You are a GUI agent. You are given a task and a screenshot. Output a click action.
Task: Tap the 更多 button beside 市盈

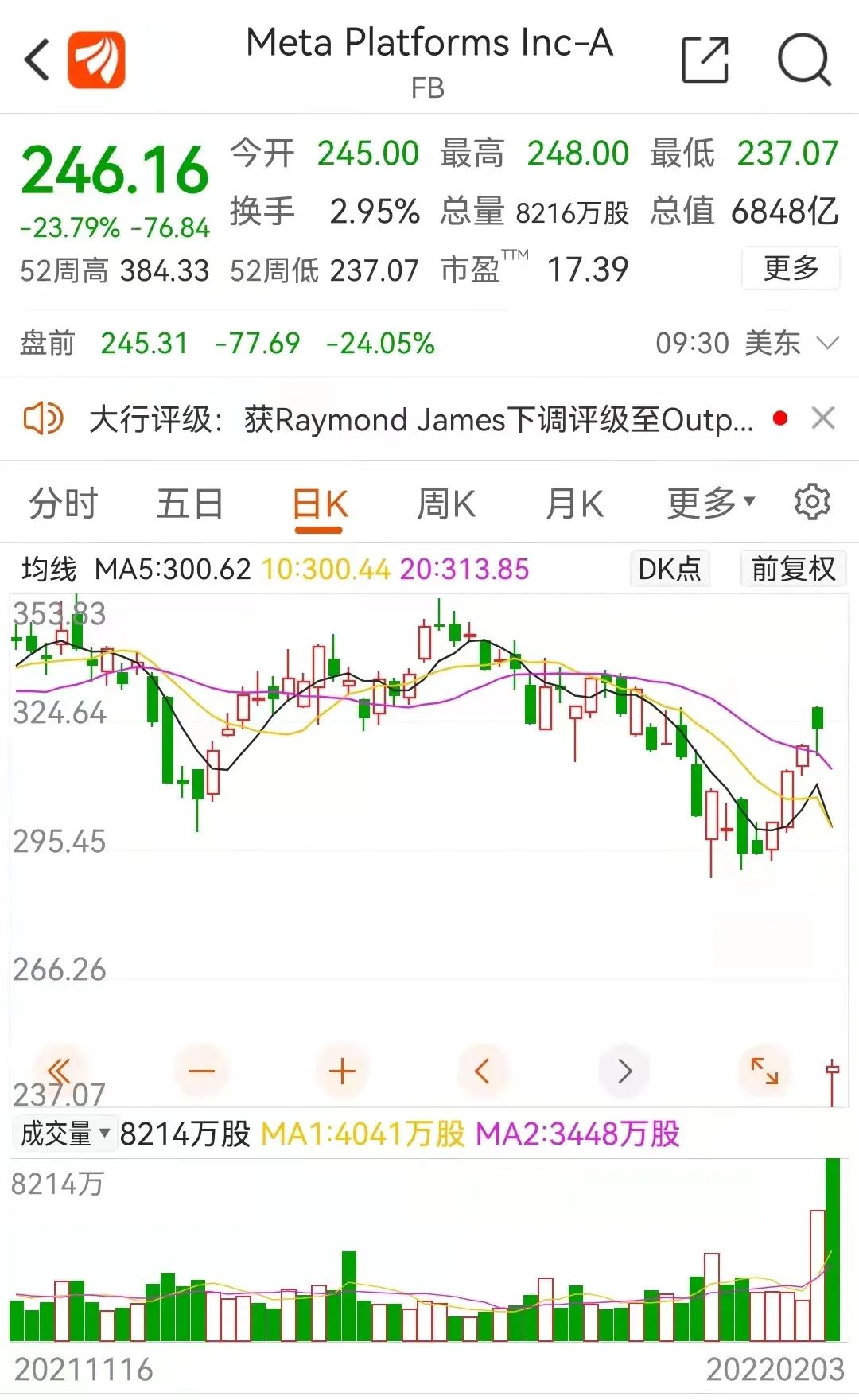click(791, 269)
